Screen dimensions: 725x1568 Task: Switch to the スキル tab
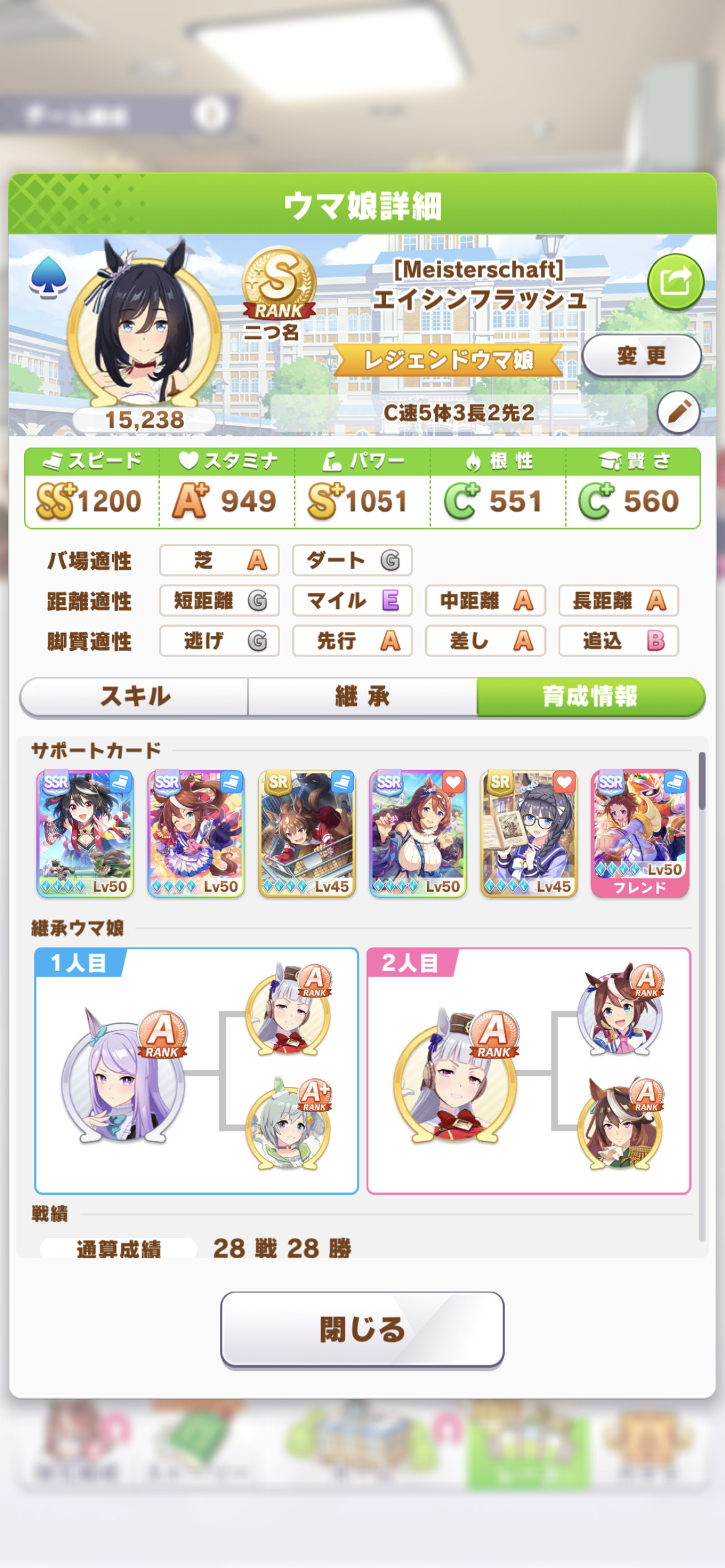pyautogui.click(x=134, y=696)
